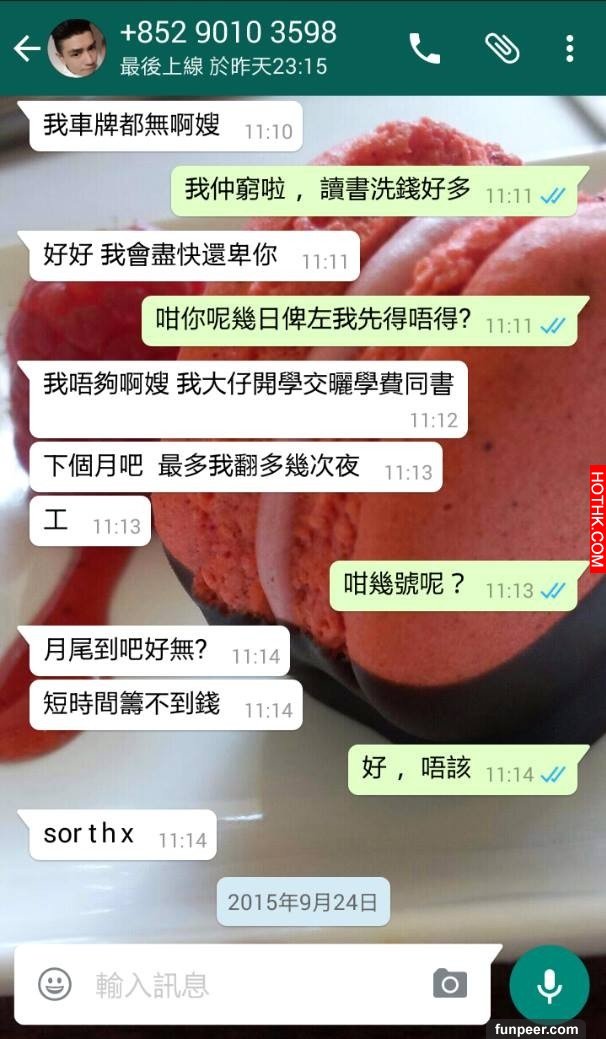Attach a file with the paperclip
This screenshot has height=1039, width=606.
pyautogui.click(x=501, y=48)
